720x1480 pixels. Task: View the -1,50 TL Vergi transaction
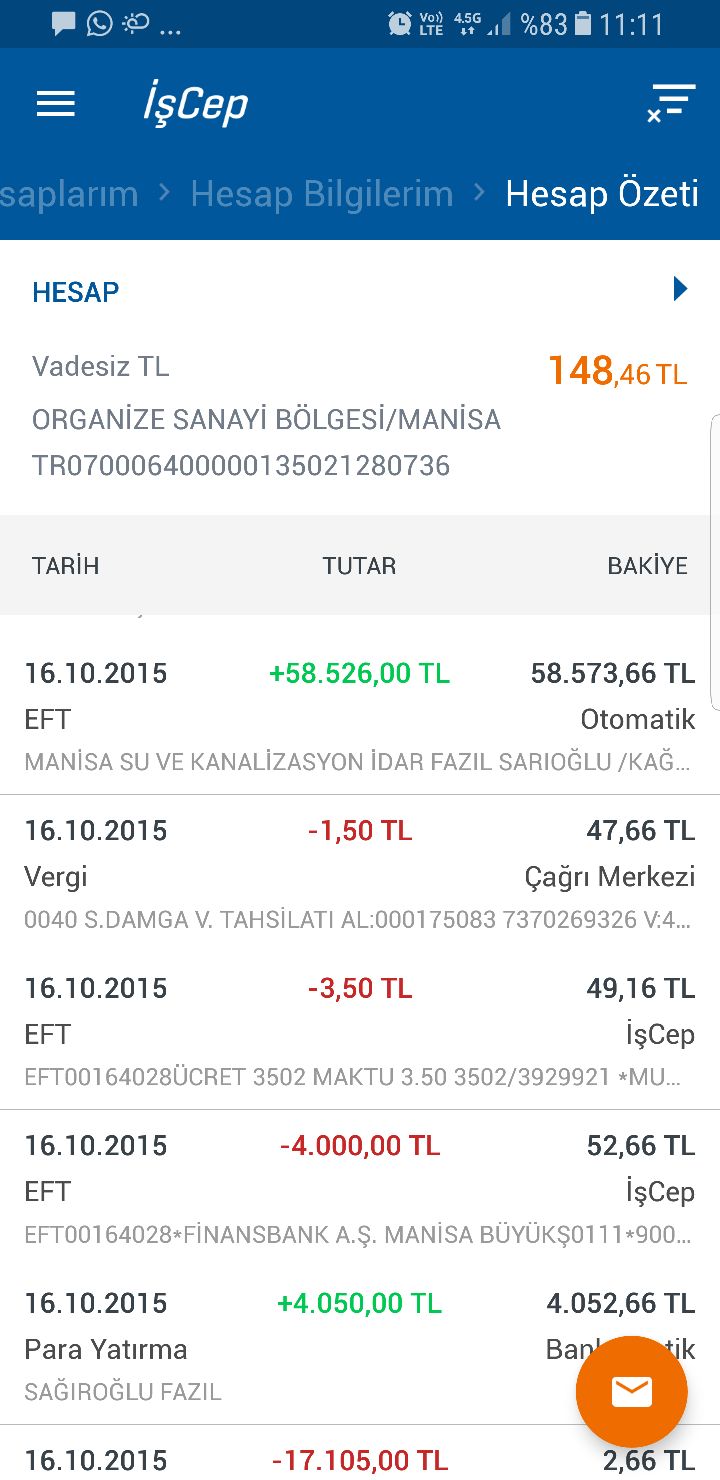coord(360,875)
